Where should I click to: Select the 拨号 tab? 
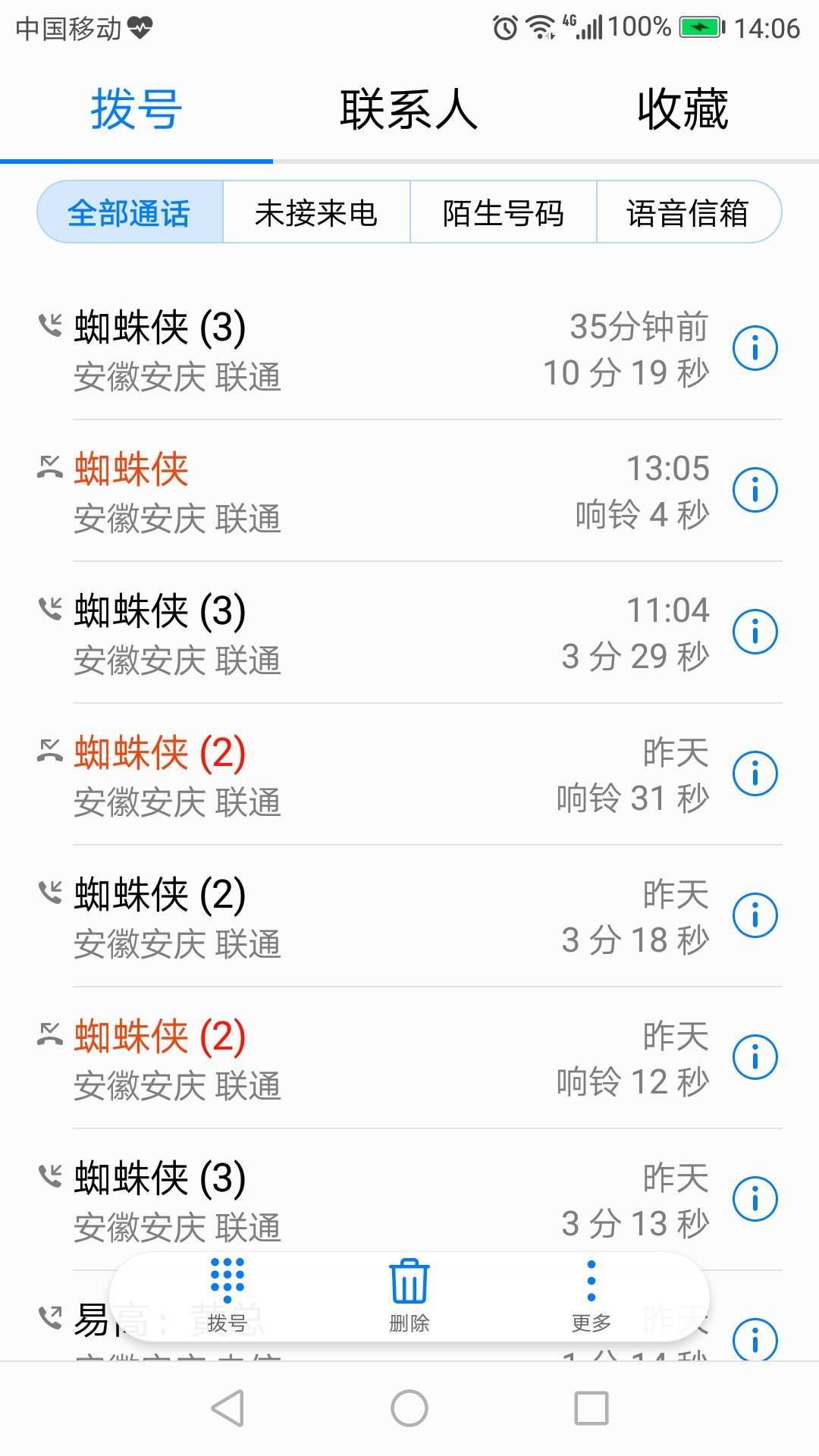[x=136, y=111]
